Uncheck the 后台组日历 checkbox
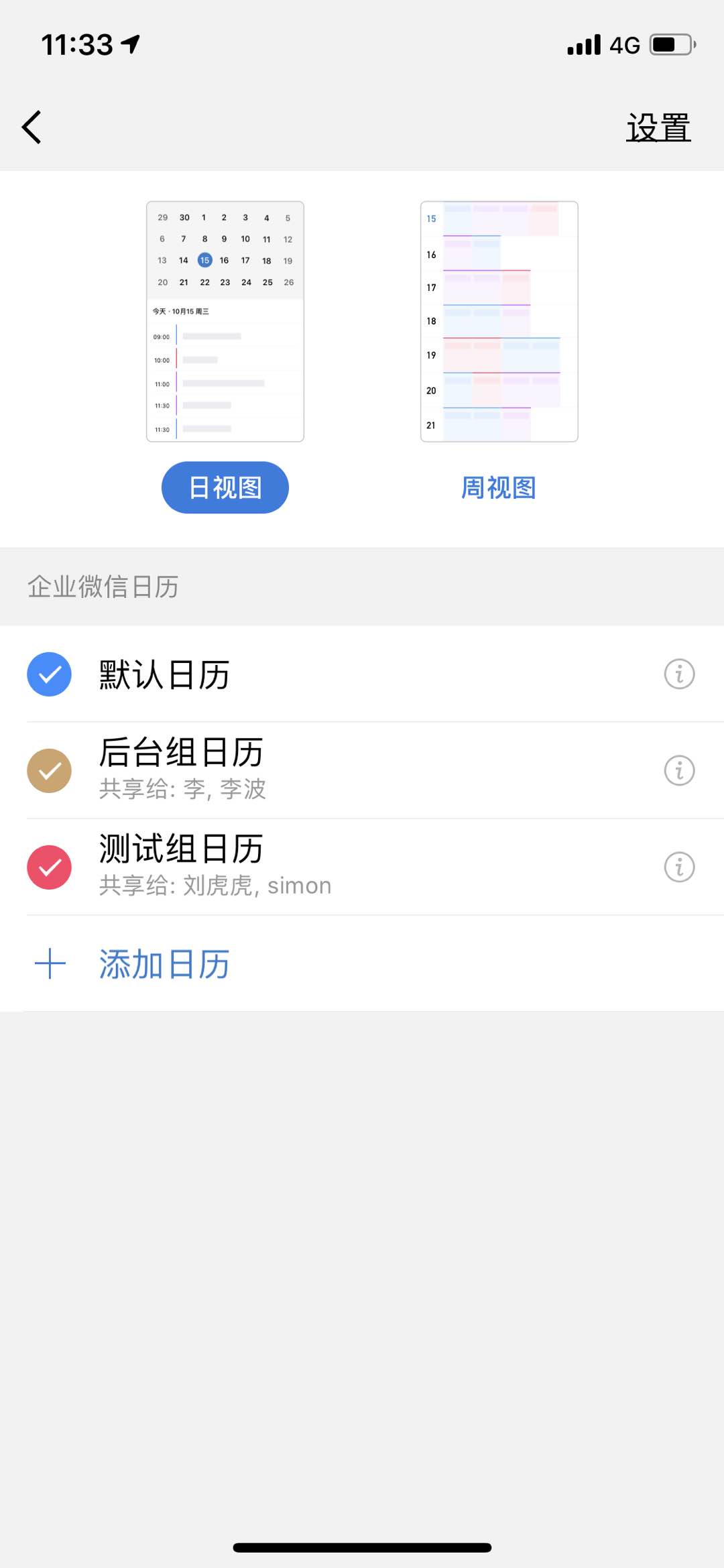Viewport: 724px width, 1568px height. (50, 770)
